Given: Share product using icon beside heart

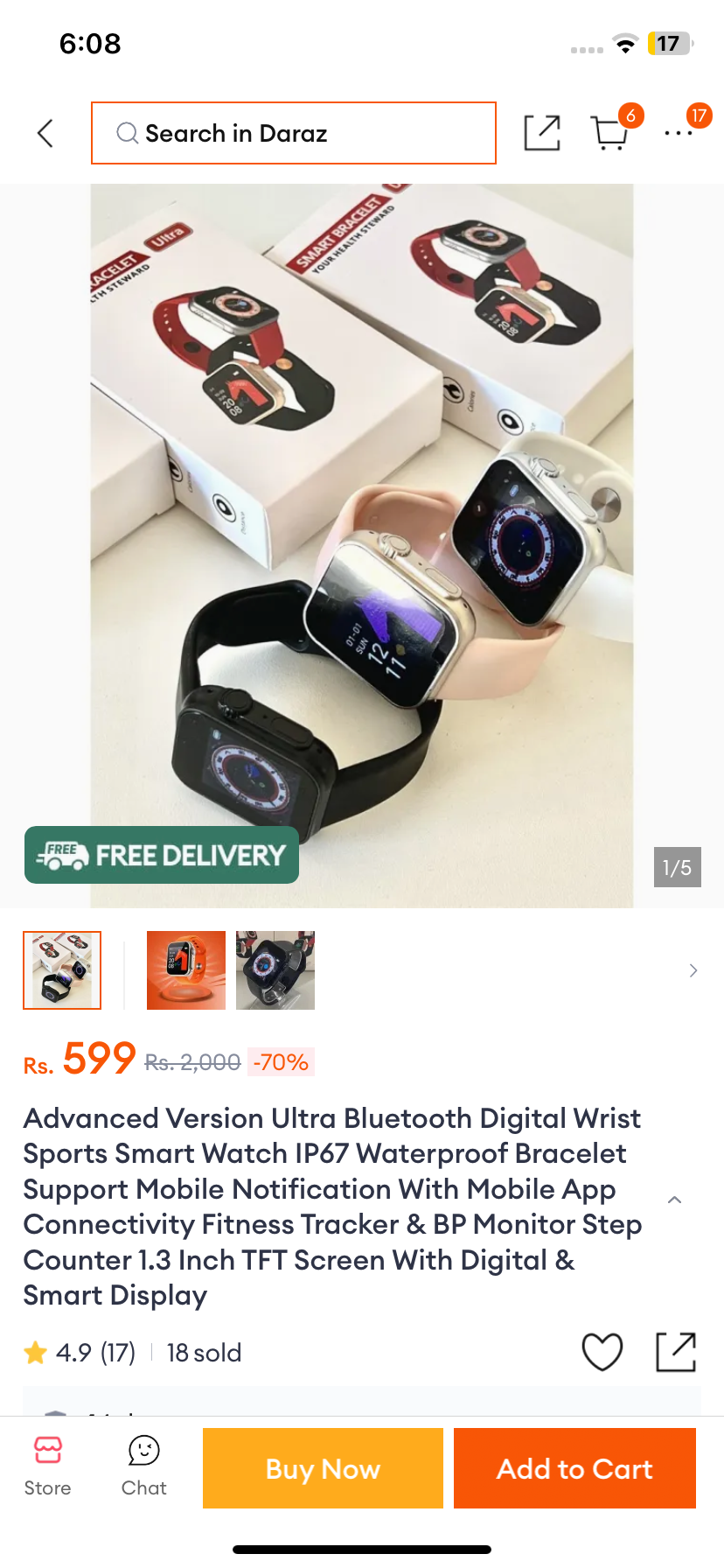Looking at the screenshot, I should pos(676,1352).
